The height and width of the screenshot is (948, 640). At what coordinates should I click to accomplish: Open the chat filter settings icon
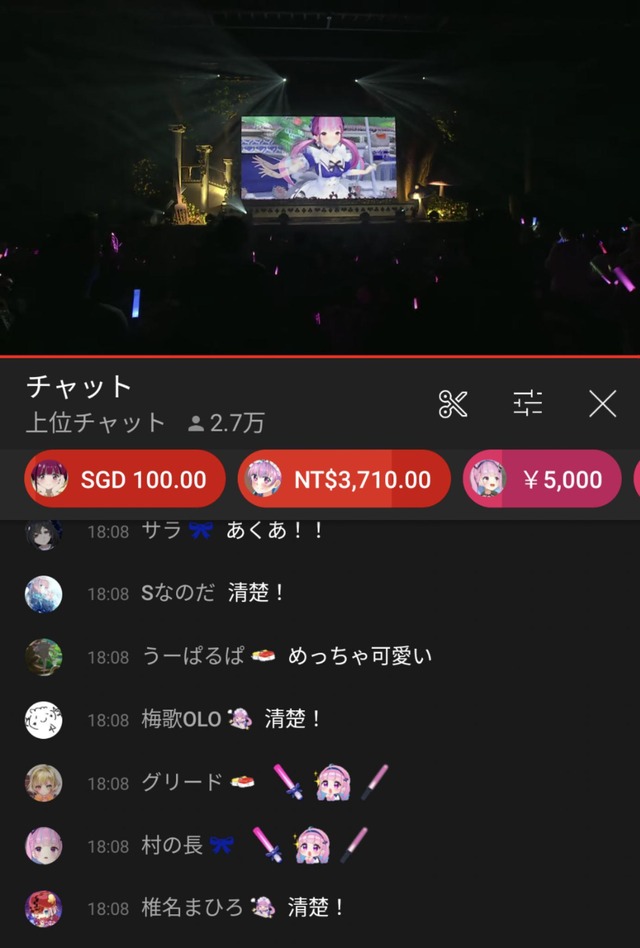pyautogui.click(x=528, y=404)
